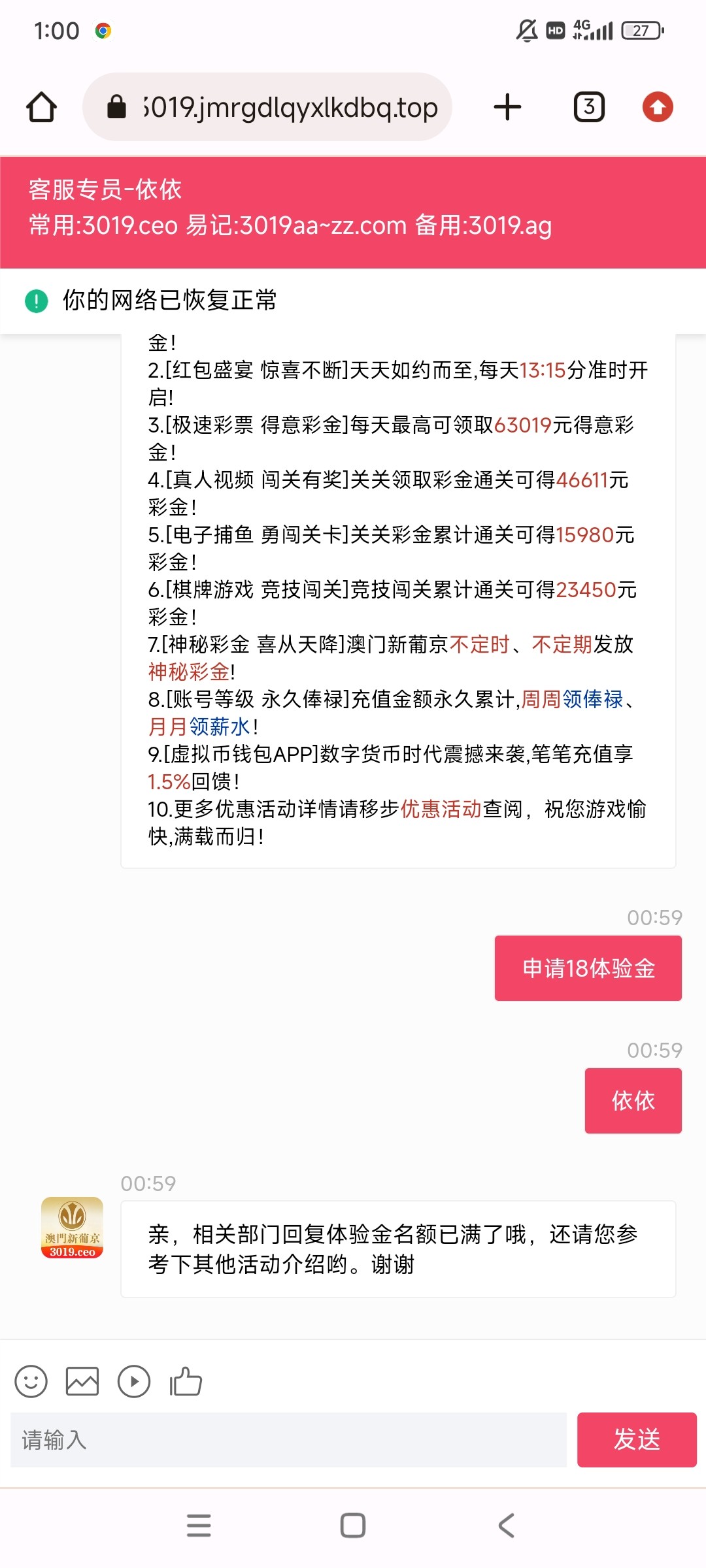
Task: Open recent apps from navigation bar
Action: click(x=199, y=1526)
